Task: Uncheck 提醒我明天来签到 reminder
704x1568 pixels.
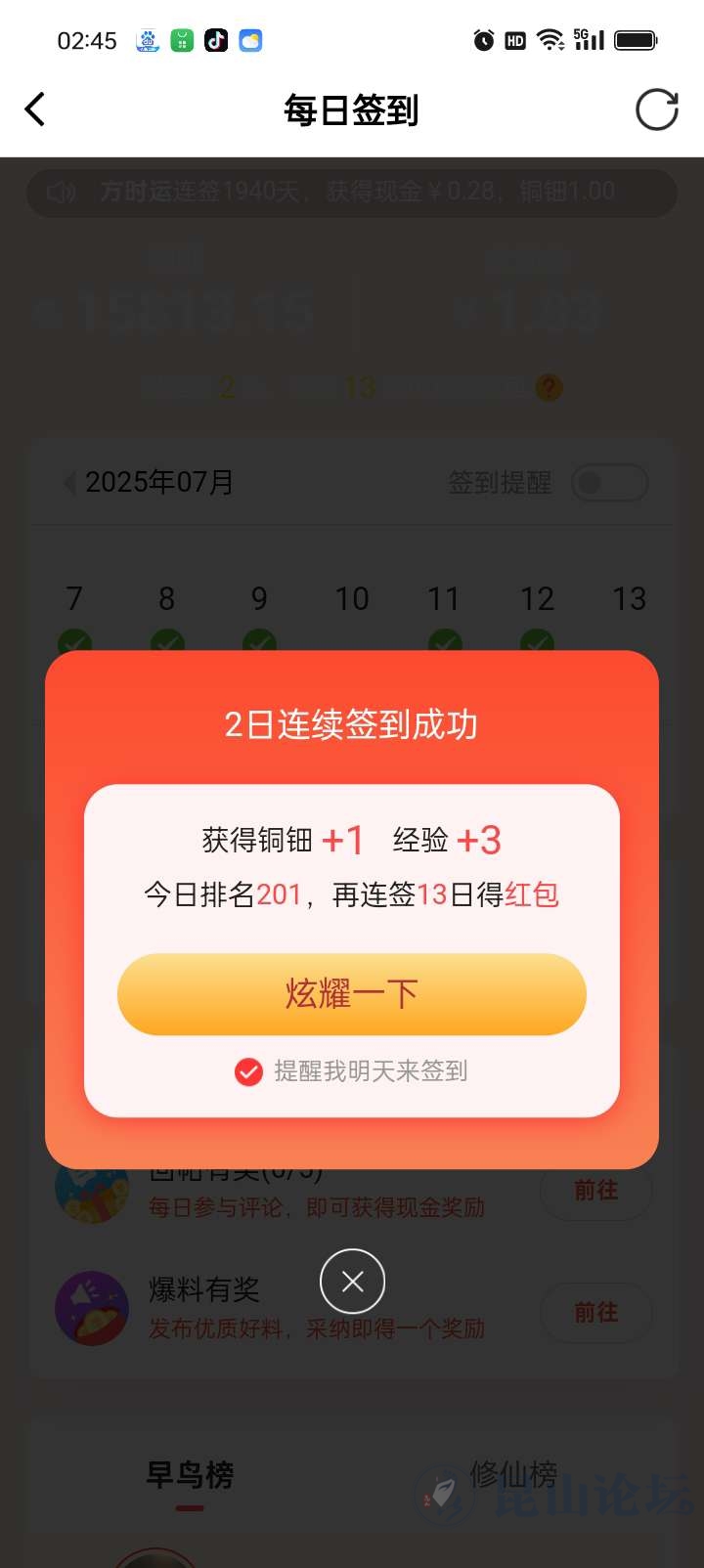Action: (249, 1072)
